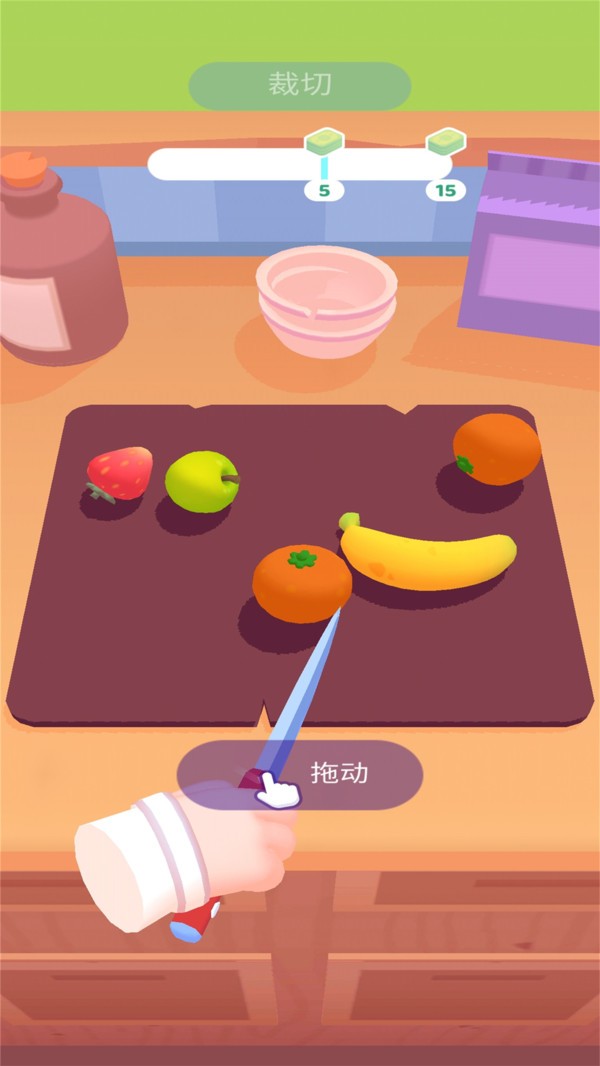
Task: Tap the 拖动 hint on the knife handle
Action: click(x=300, y=774)
